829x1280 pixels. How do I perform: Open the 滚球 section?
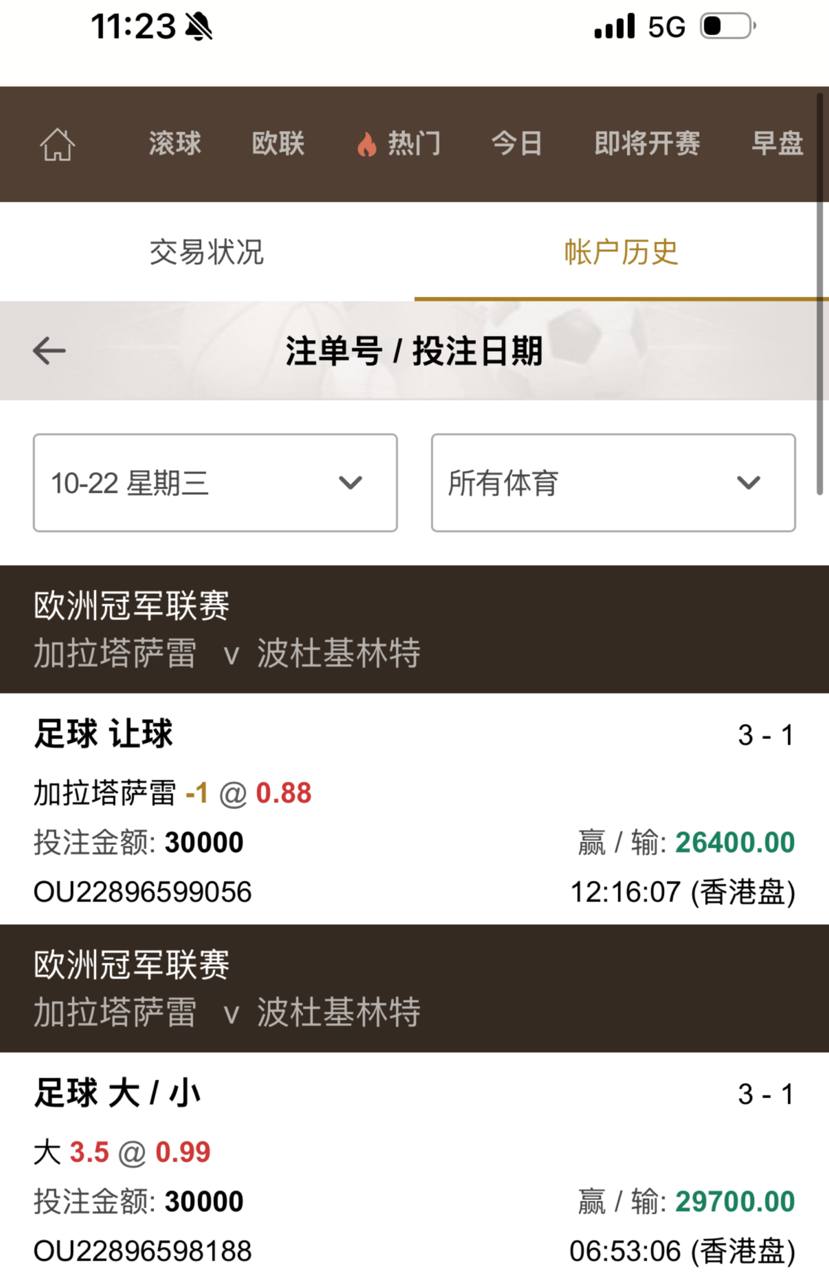click(x=175, y=144)
